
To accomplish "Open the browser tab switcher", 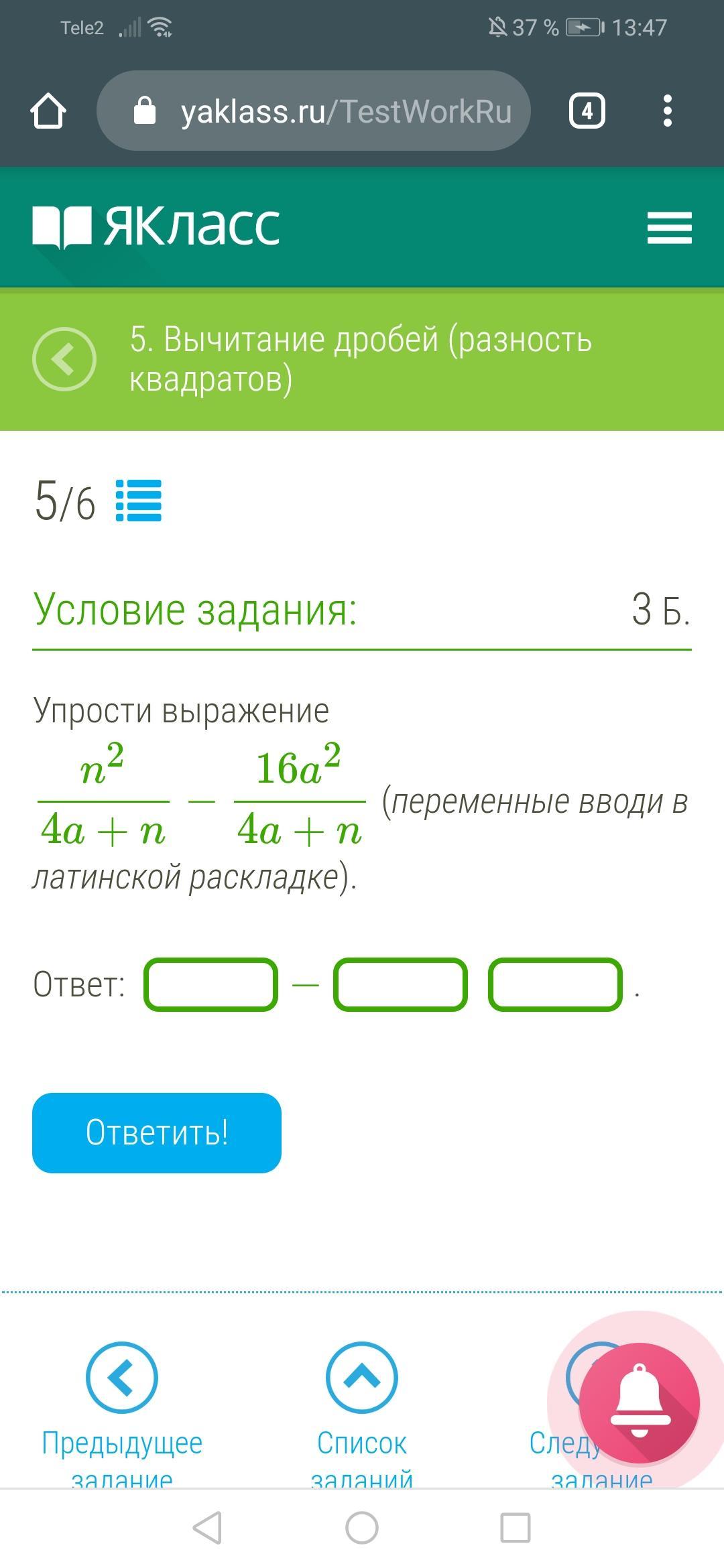I will [x=587, y=111].
